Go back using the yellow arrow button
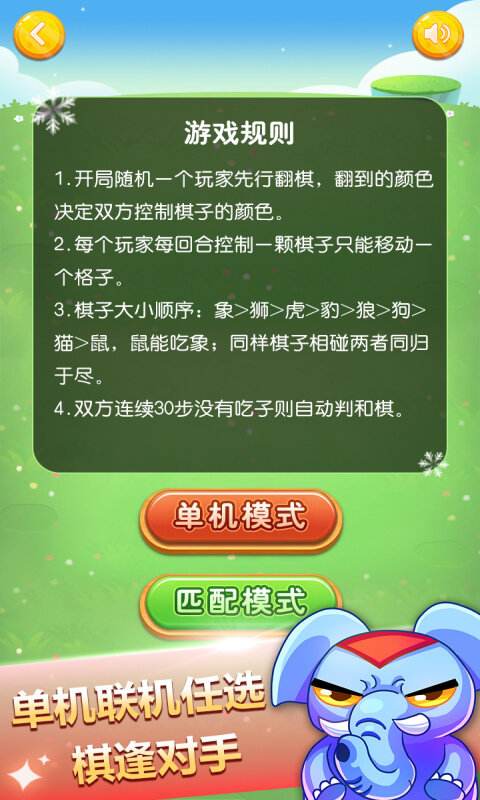The image size is (480, 800). 39,35
